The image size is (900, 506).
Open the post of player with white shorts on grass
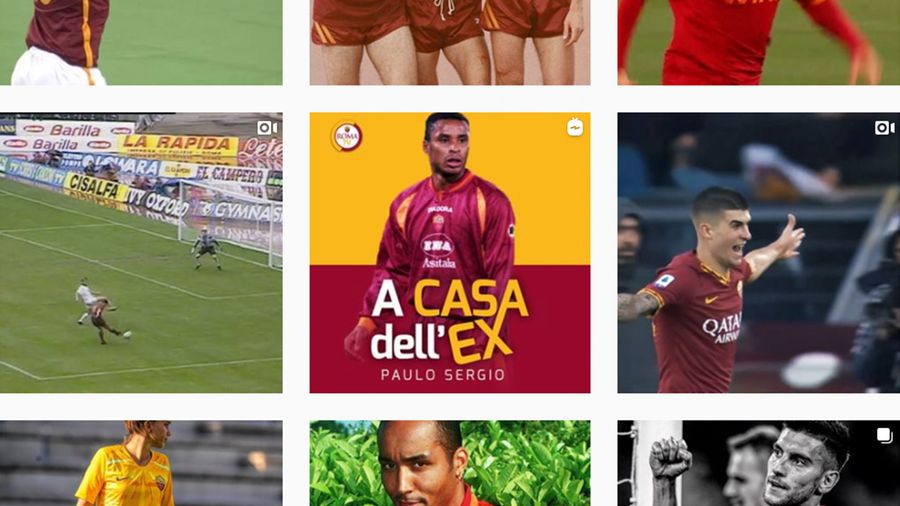[141, 42]
